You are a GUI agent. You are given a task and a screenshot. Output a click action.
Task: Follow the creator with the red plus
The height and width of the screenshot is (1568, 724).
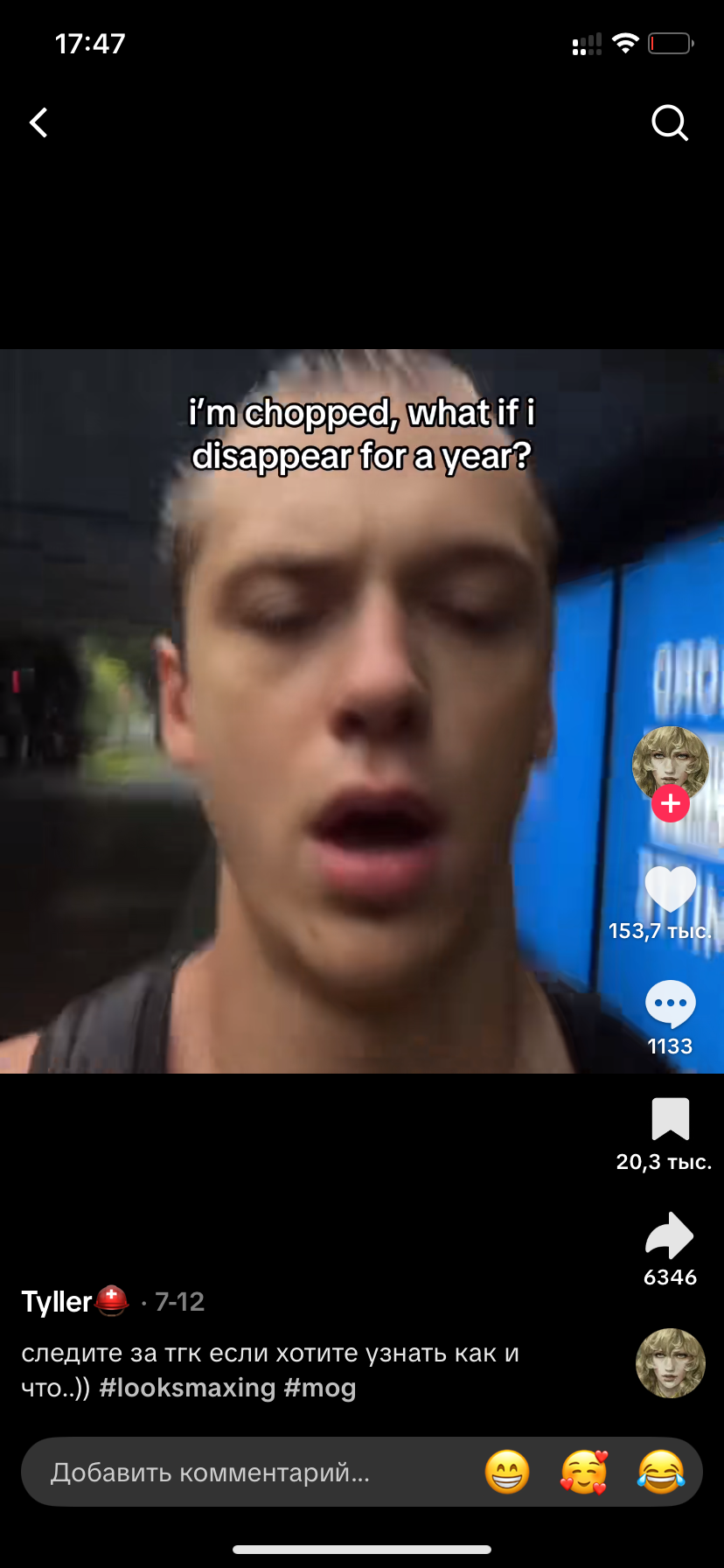pos(671,803)
